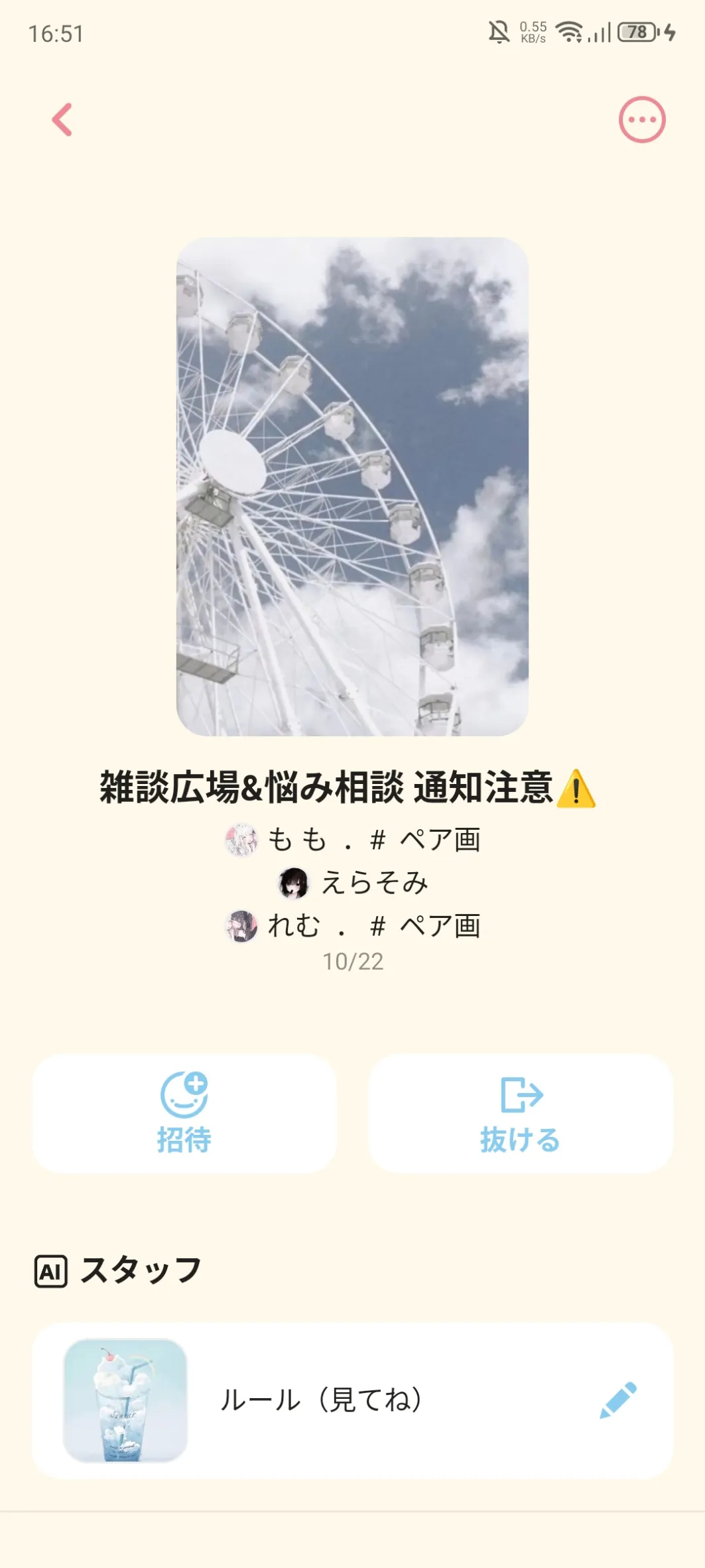Open the three-dot overflow menu
The height and width of the screenshot is (1568, 705).
[641, 120]
